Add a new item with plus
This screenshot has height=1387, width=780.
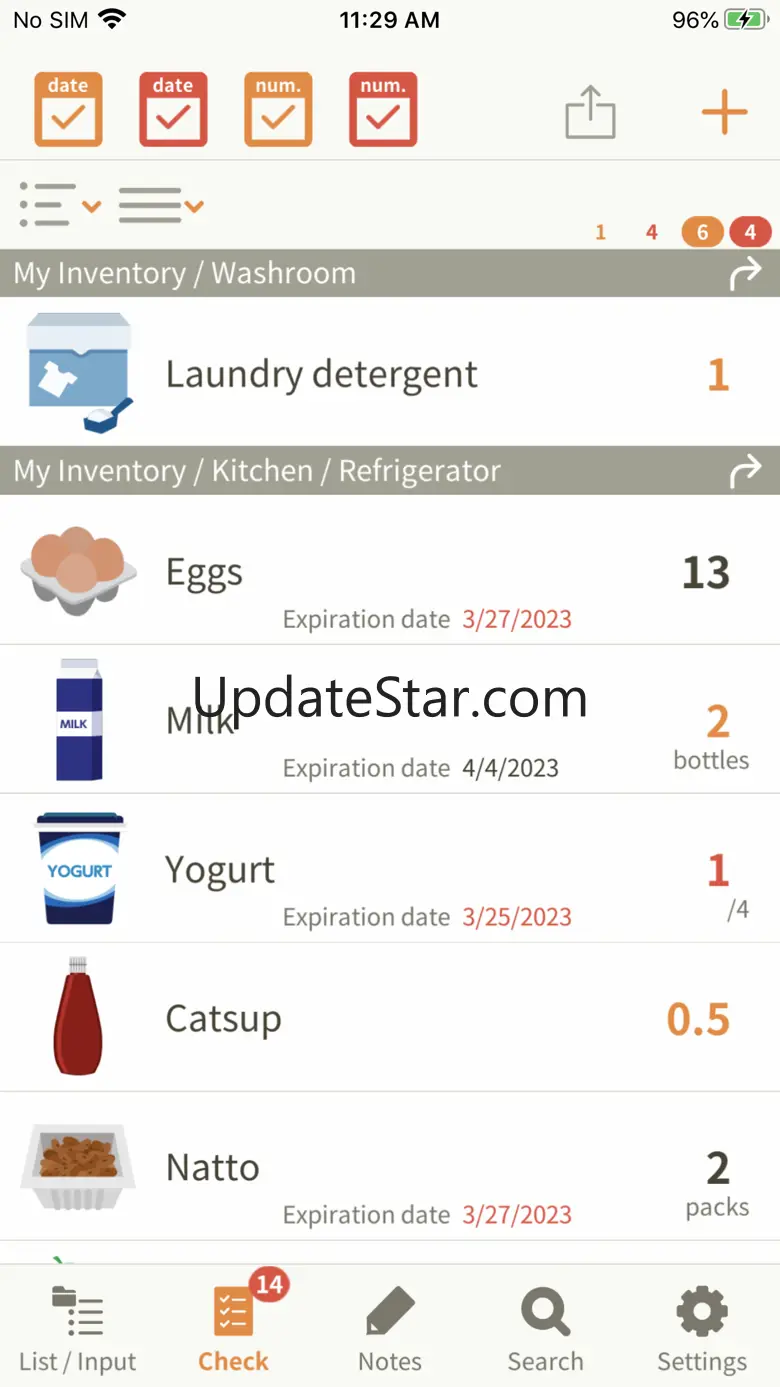724,112
